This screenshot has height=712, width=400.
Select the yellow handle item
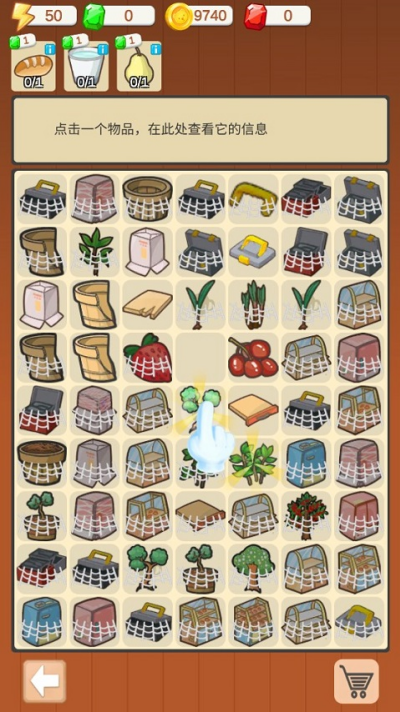[253, 198]
